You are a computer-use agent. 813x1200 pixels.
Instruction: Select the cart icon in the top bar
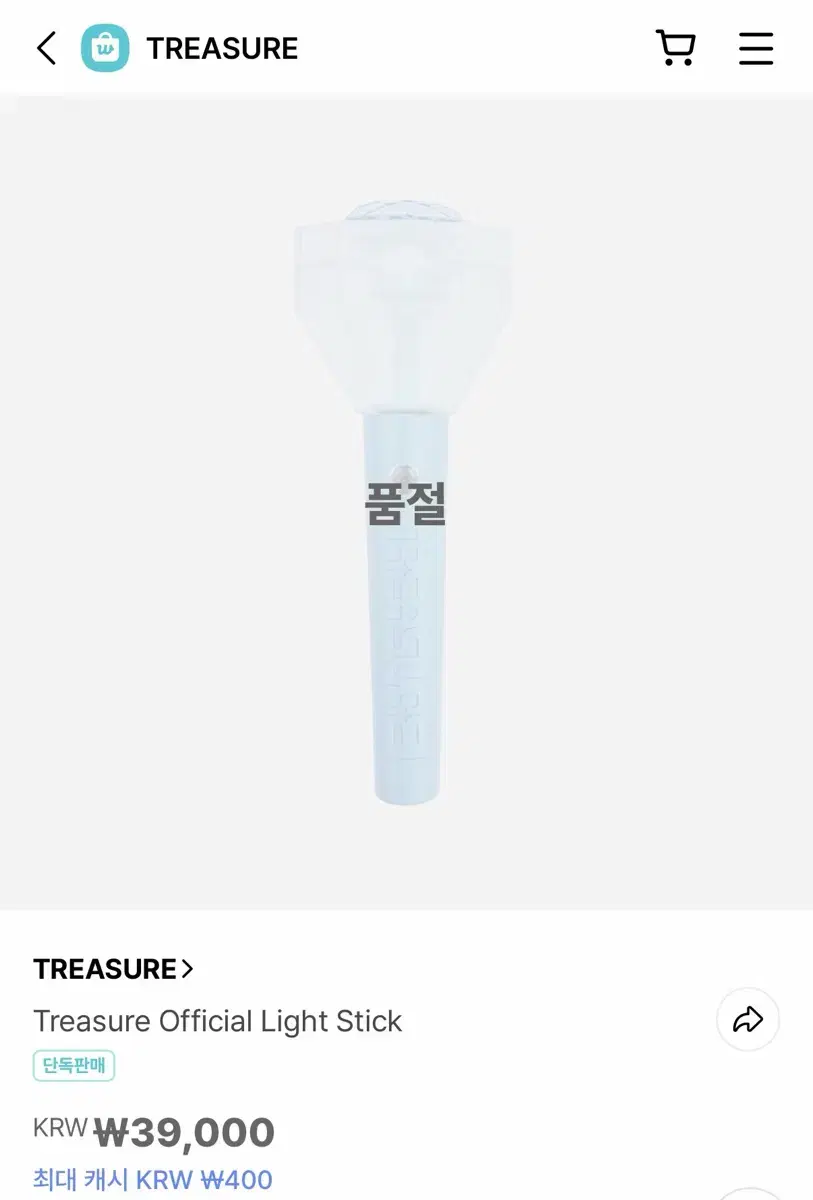(676, 48)
